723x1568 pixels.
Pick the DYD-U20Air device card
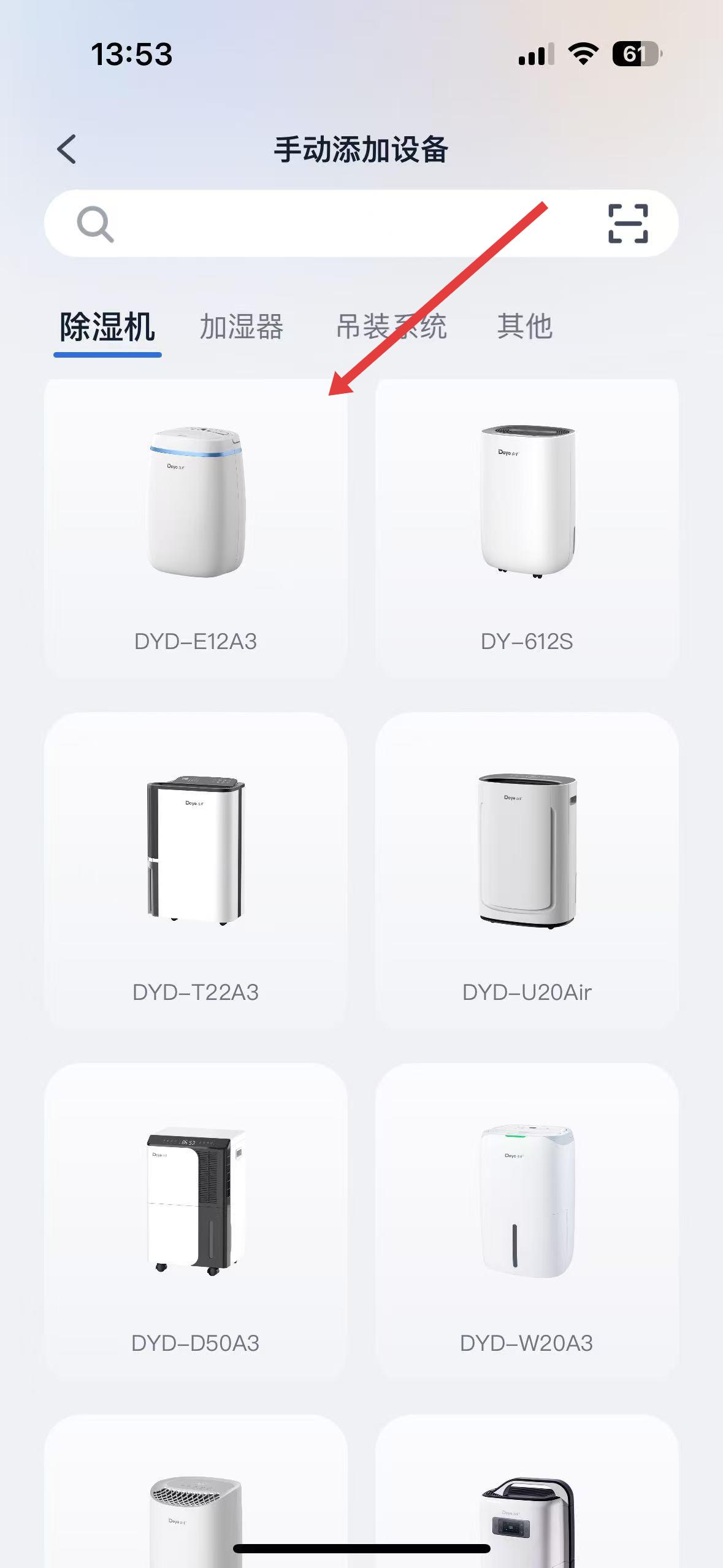(x=527, y=871)
